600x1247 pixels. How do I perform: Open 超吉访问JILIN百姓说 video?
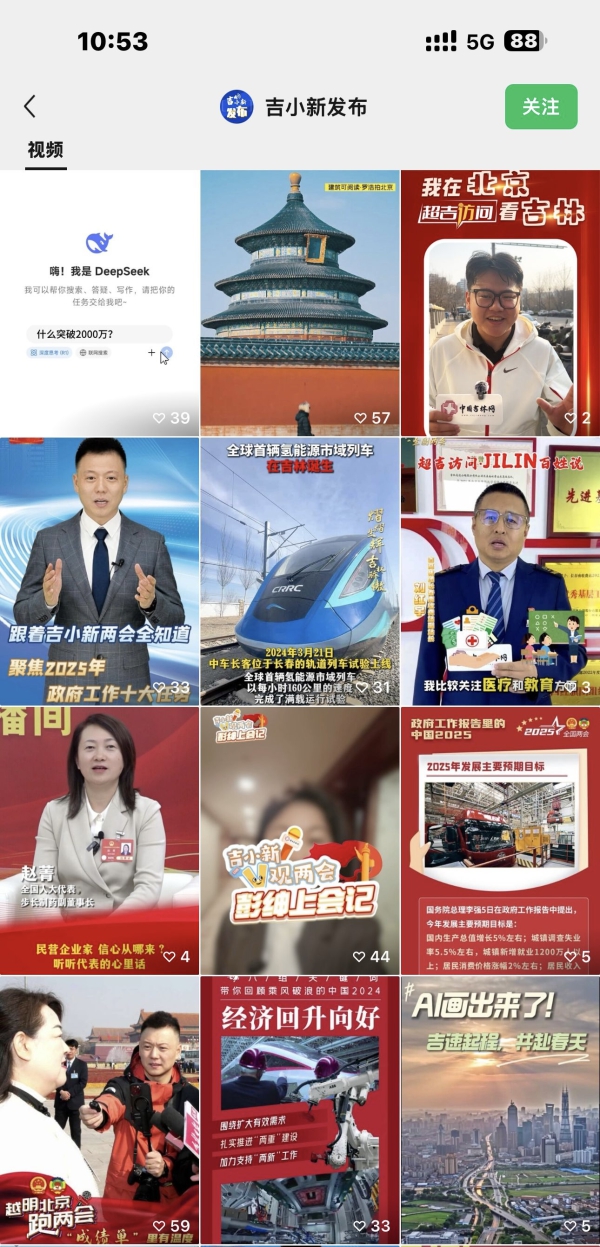pyautogui.click(x=500, y=571)
